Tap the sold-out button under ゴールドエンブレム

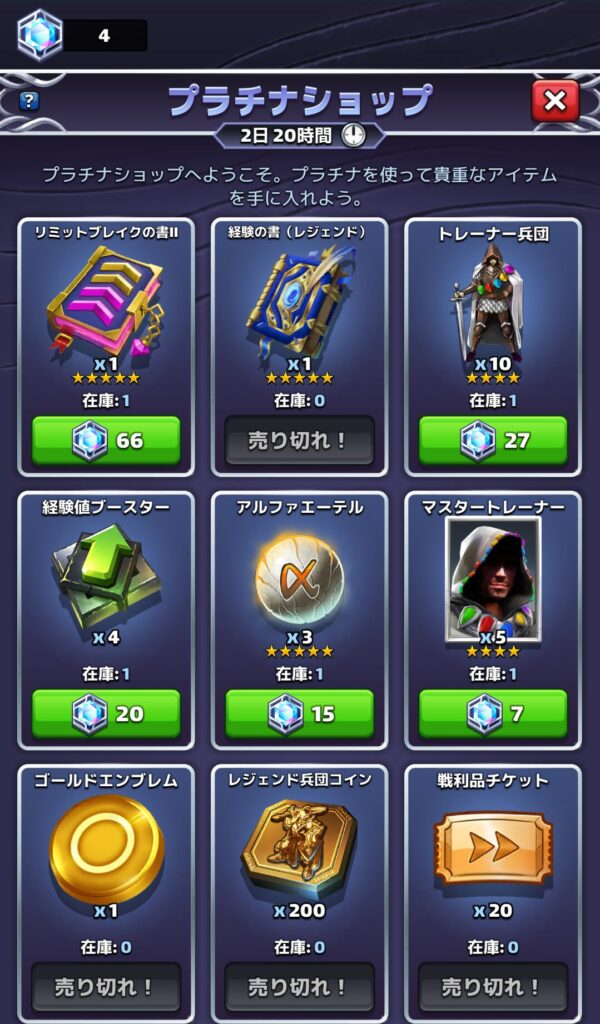click(x=106, y=987)
